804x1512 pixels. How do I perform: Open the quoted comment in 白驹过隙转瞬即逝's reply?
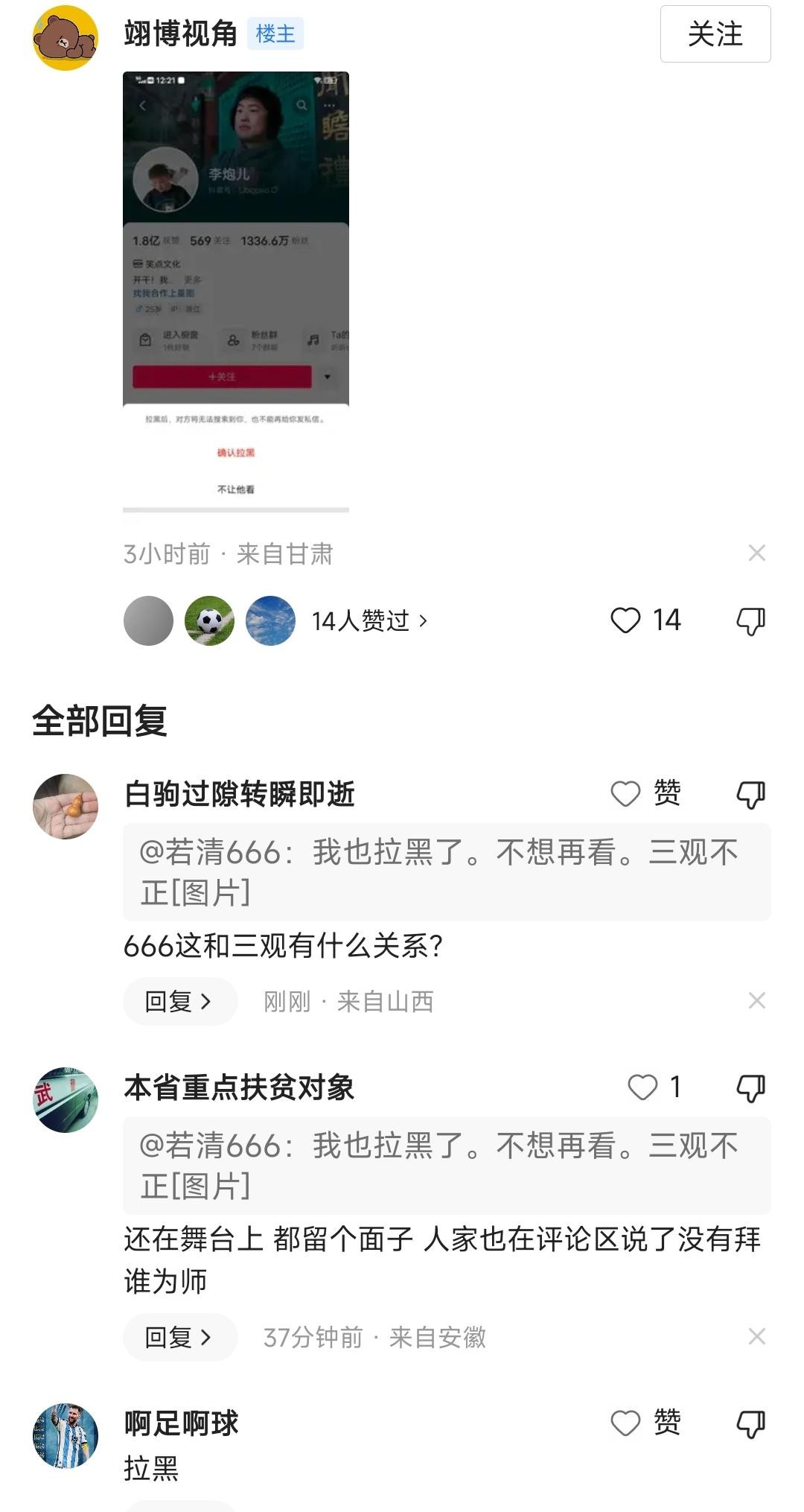point(447,872)
